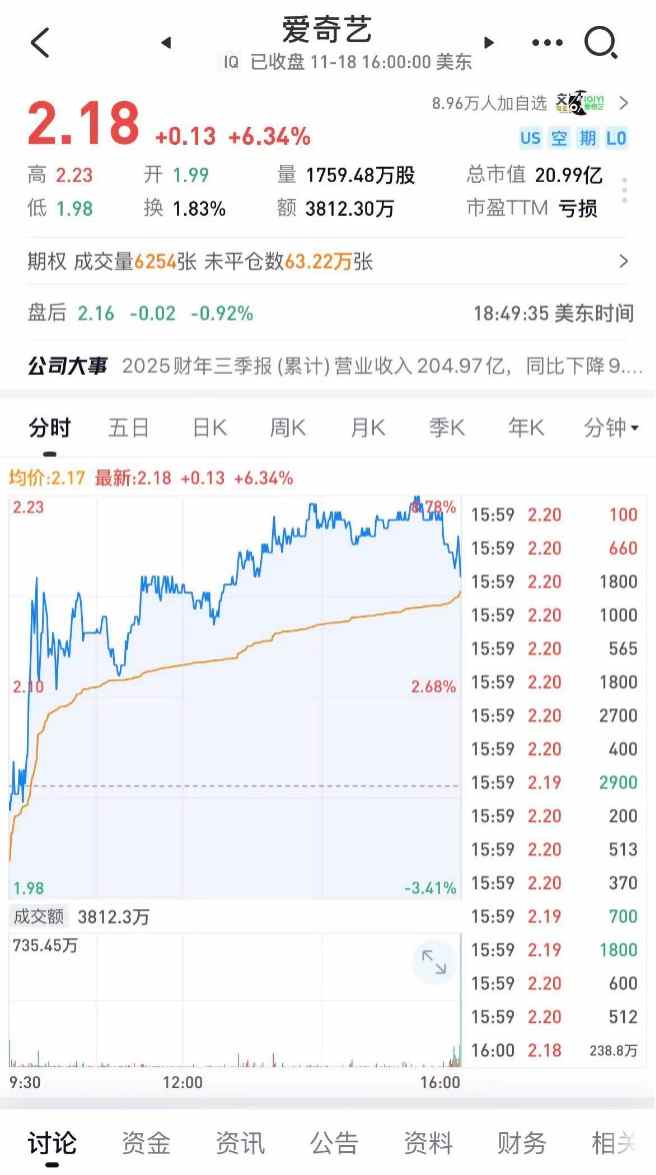This screenshot has width=656, height=1175.
Task: Open the 期权 options row
Action: click(328, 262)
